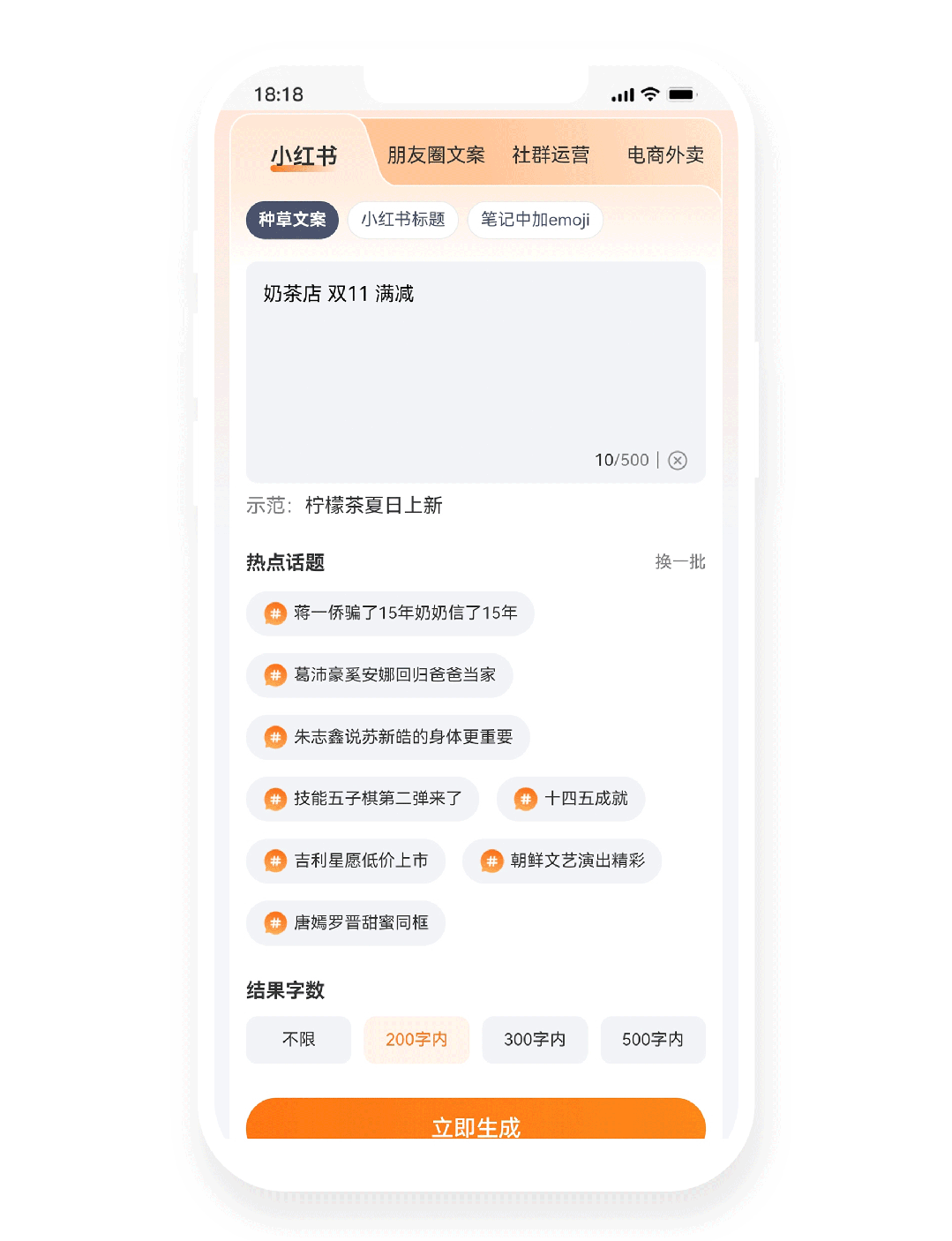
Task: Choose the topic 朱志鑫说苏新皓的身体更重要
Action: (x=387, y=737)
